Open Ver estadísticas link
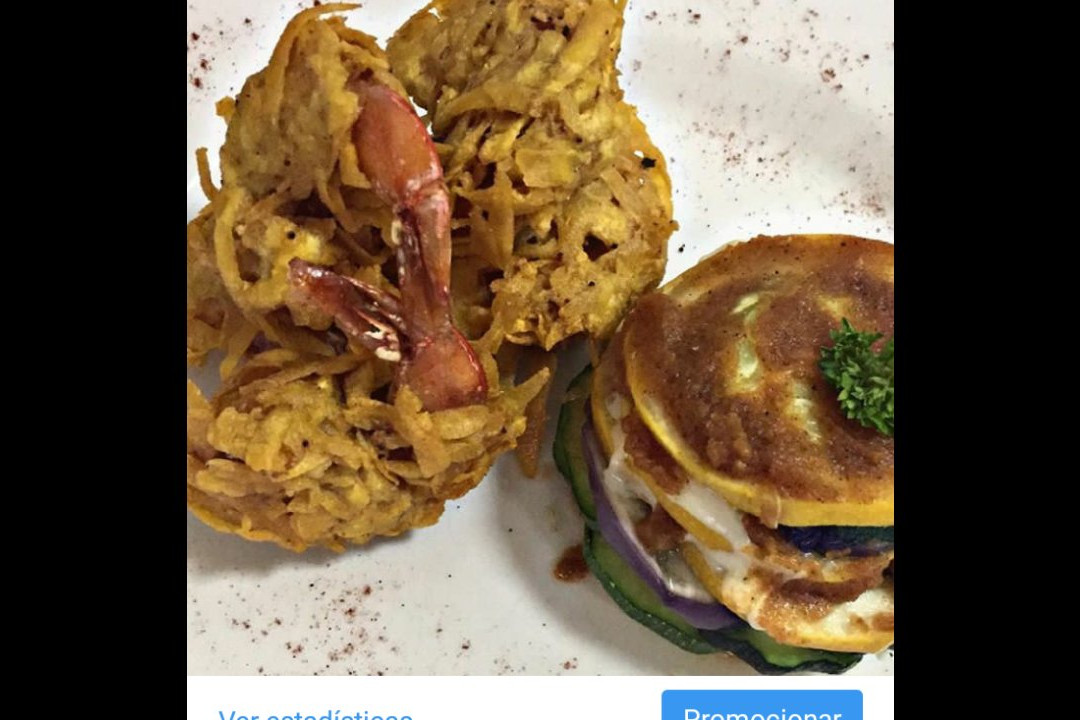The height and width of the screenshot is (720, 1080). click(x=315, y=714)
